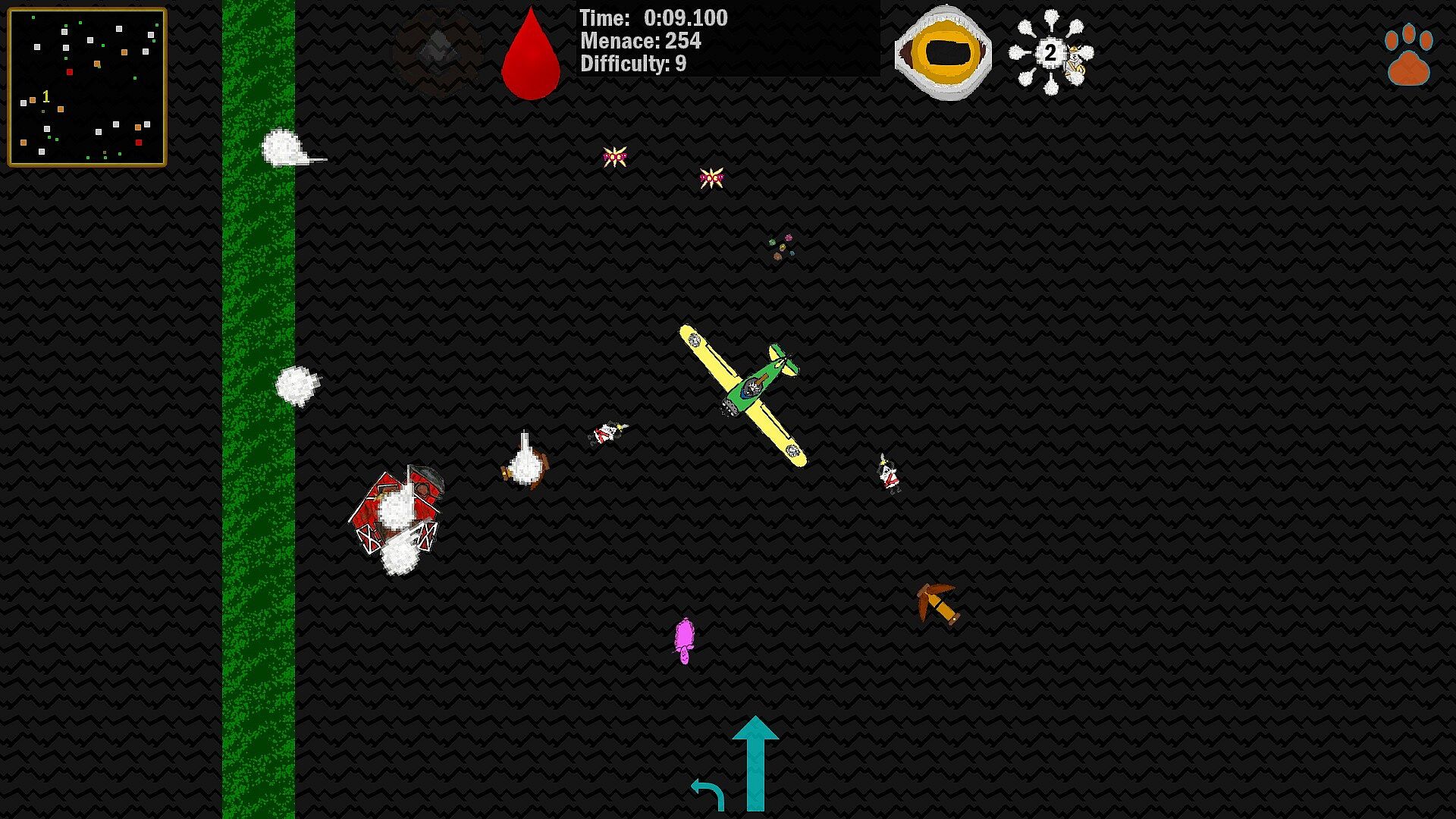Use the white splat ability showing 2

pos(1051,53)
